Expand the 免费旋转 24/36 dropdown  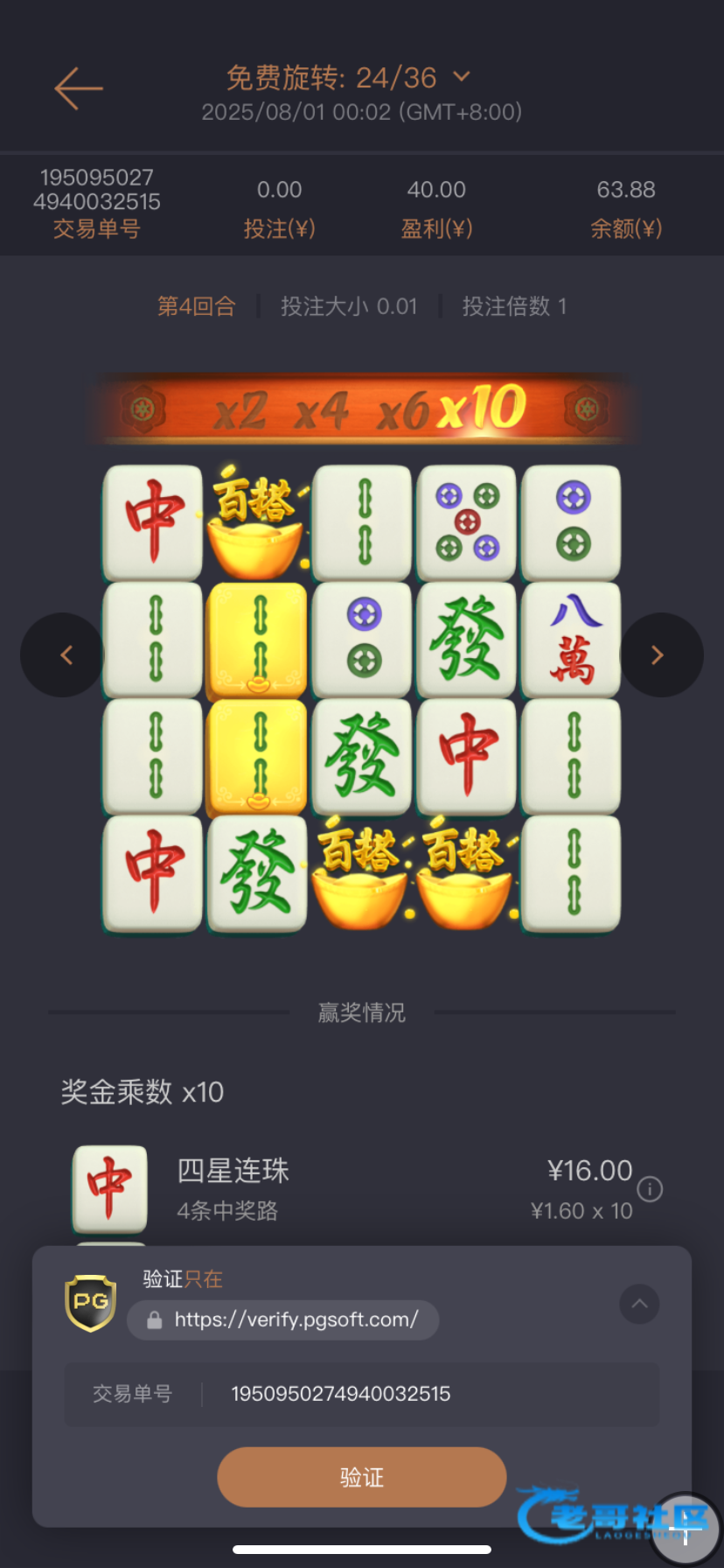tap(461, 77)
